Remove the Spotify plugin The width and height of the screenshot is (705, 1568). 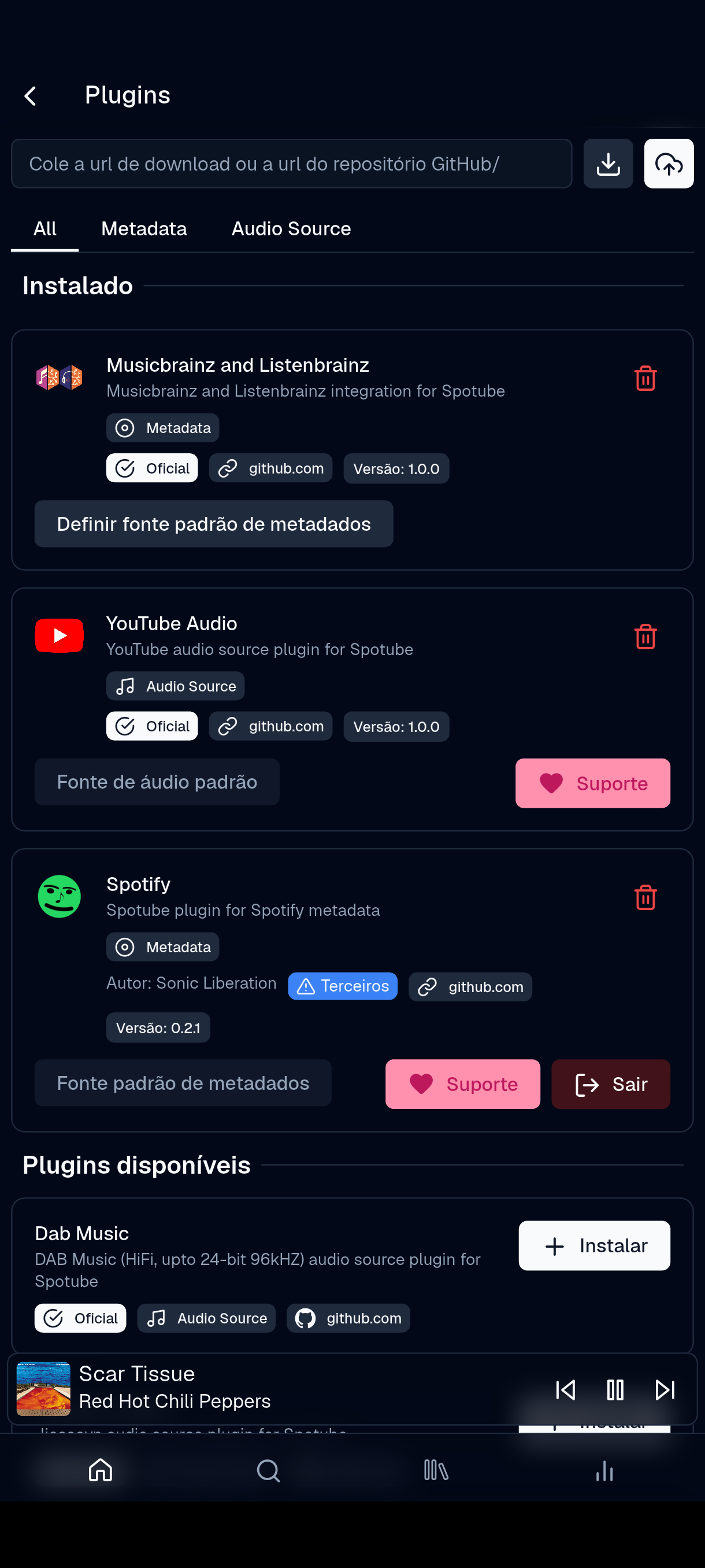645,897
